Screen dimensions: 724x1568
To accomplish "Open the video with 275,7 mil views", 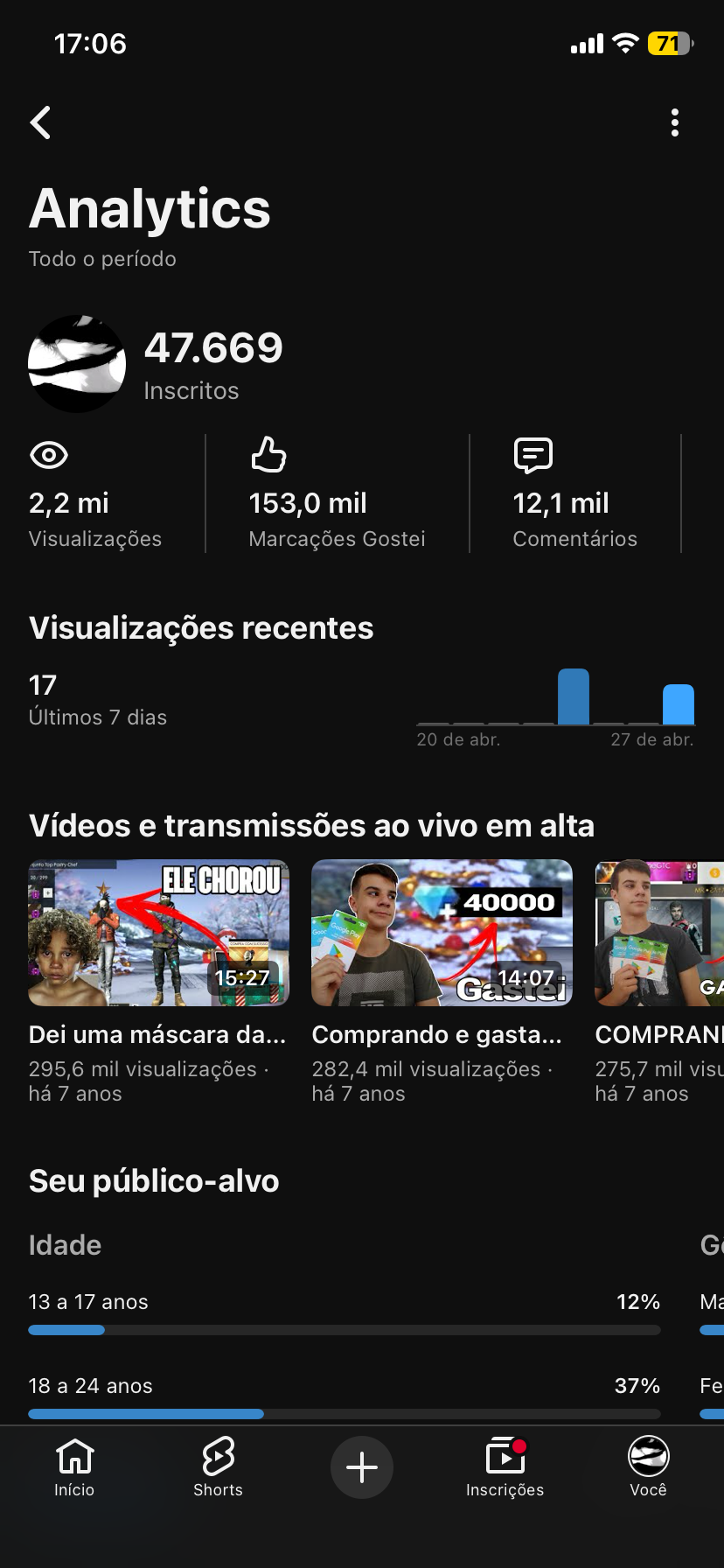I will 659,934.
